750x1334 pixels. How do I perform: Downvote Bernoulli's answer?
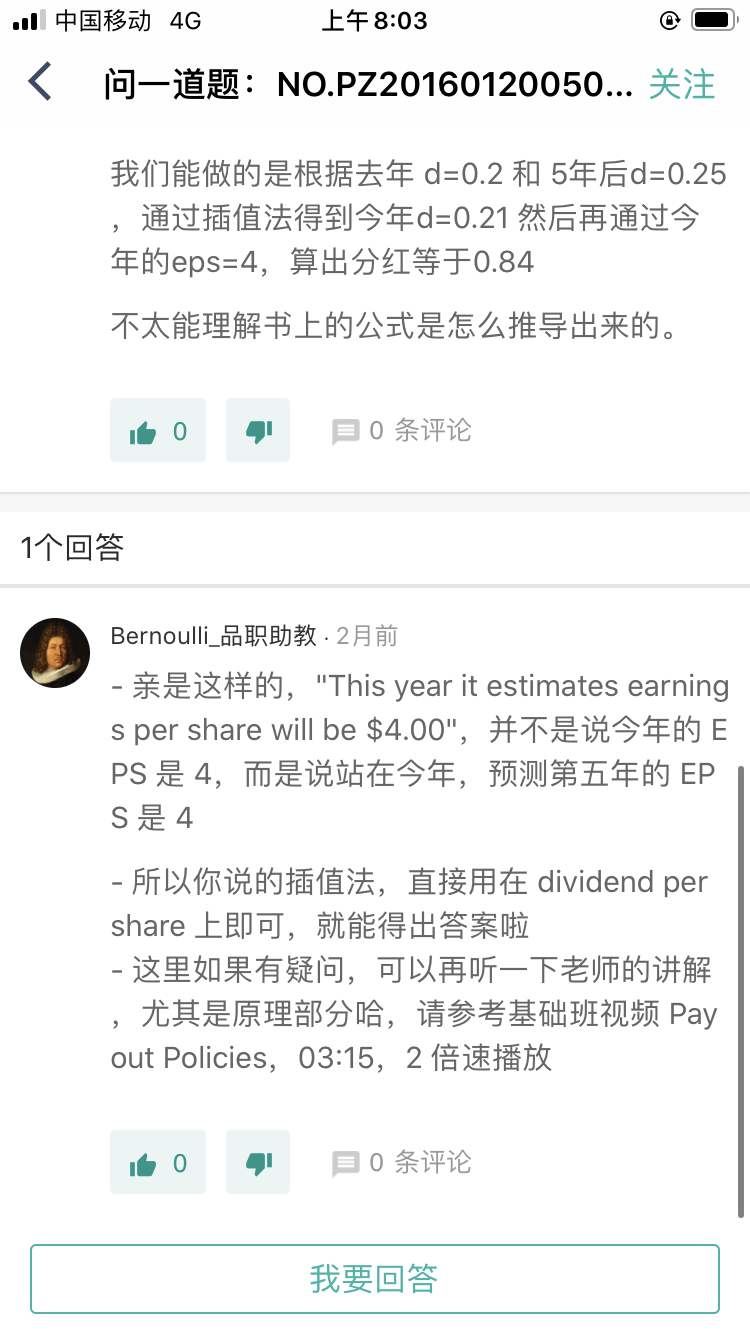click(x=258, y=1163)
